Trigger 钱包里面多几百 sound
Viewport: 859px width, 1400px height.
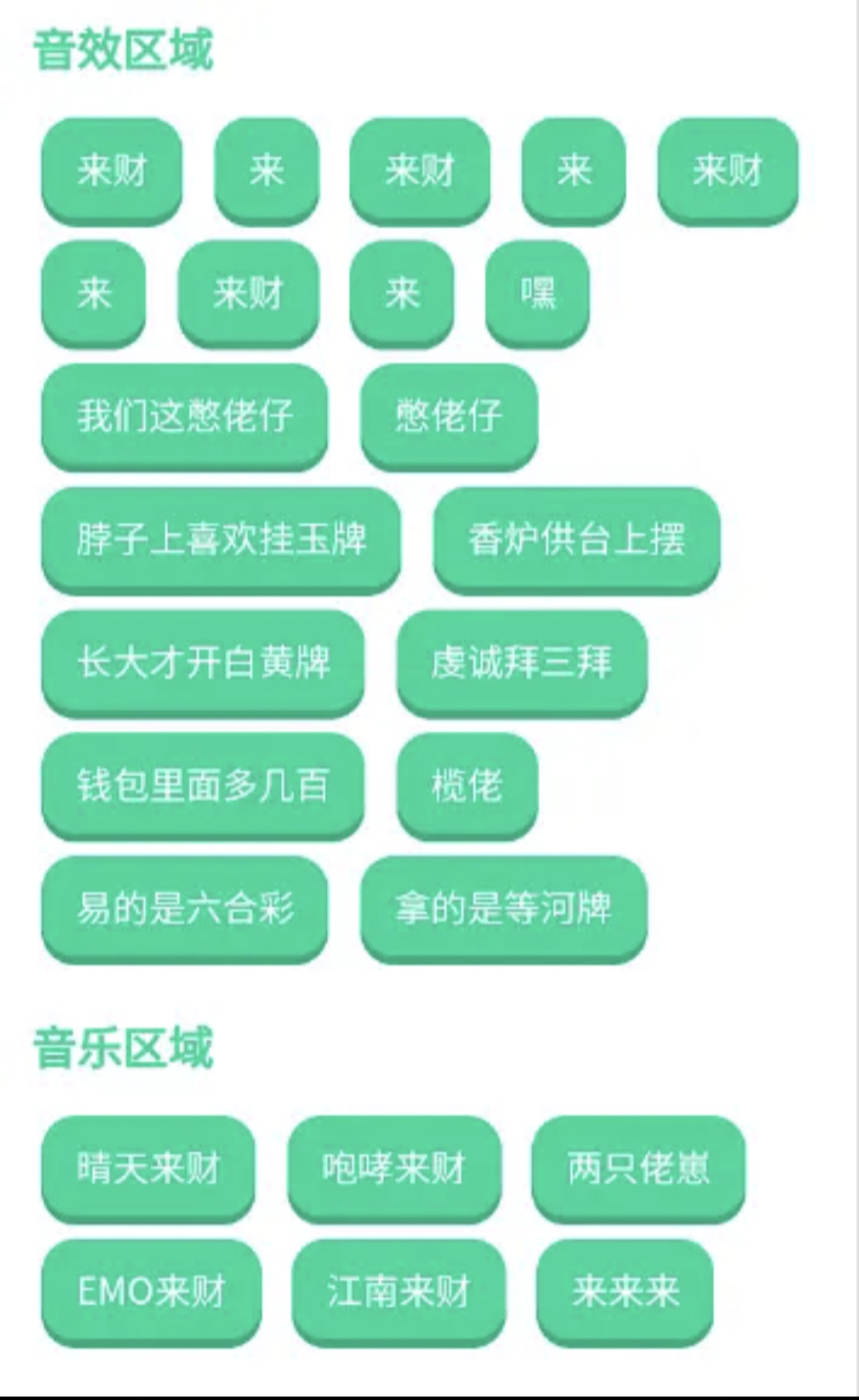(x=203, y=785)
